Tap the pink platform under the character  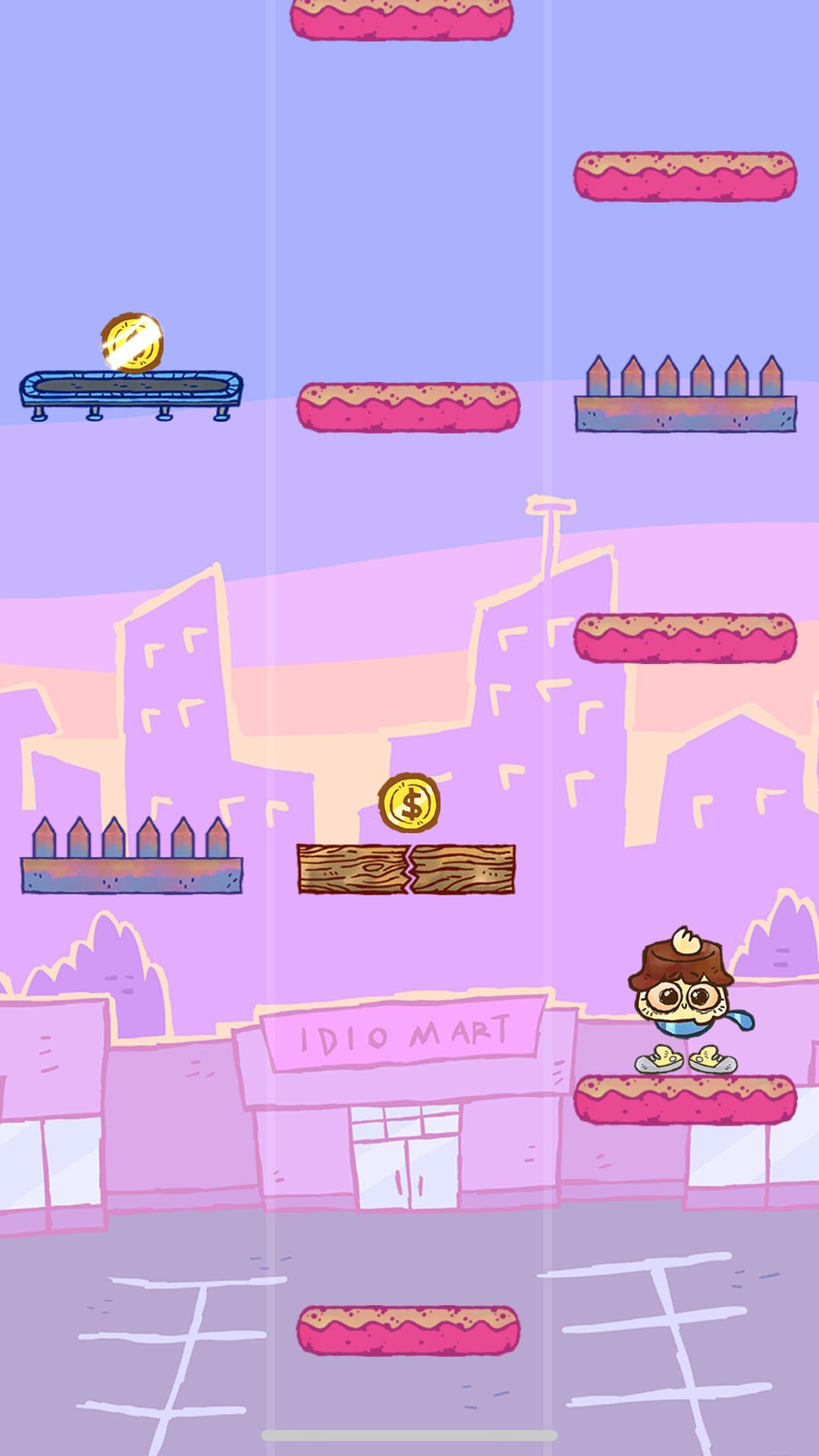click(684, 1099)
